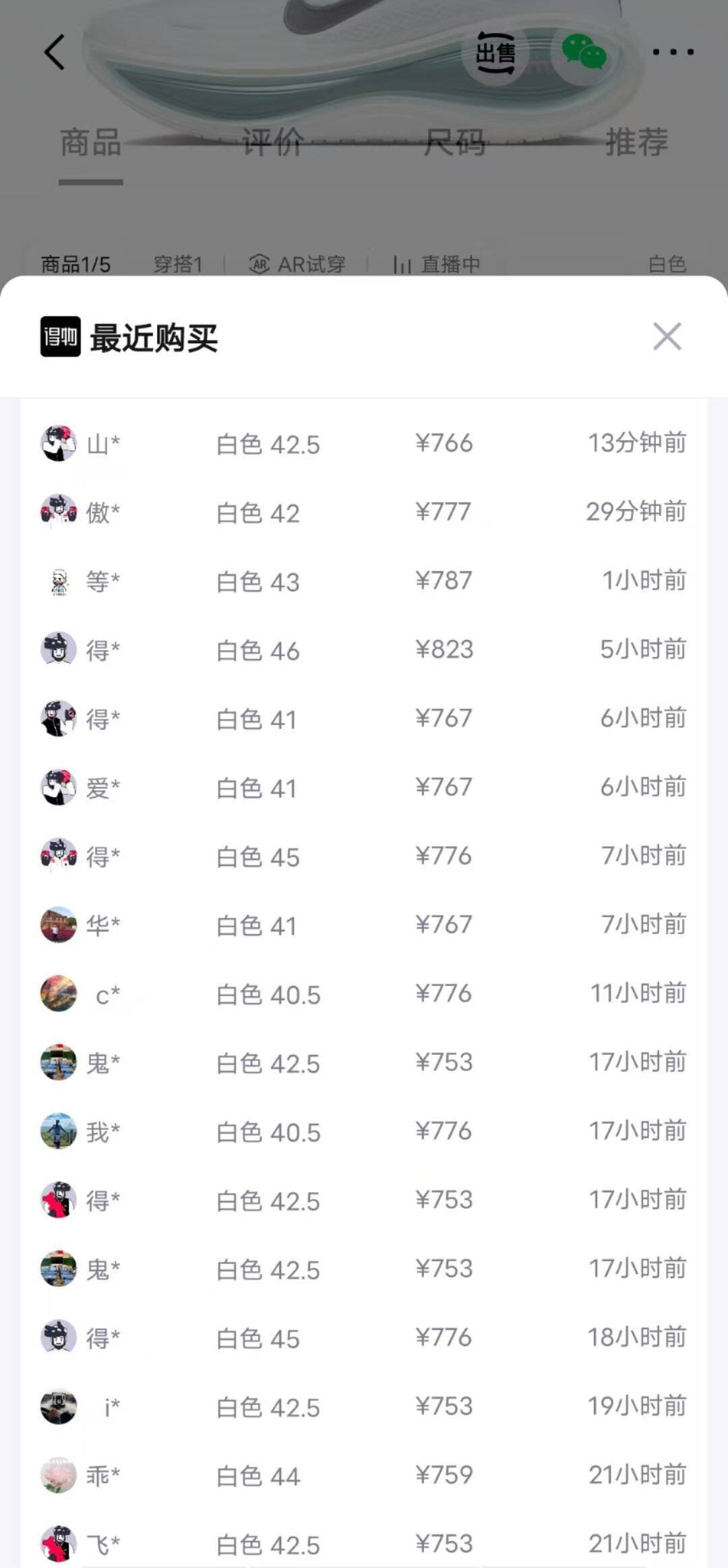Tap the 商品 tab with underline indicator

click(x=88, y=143)
